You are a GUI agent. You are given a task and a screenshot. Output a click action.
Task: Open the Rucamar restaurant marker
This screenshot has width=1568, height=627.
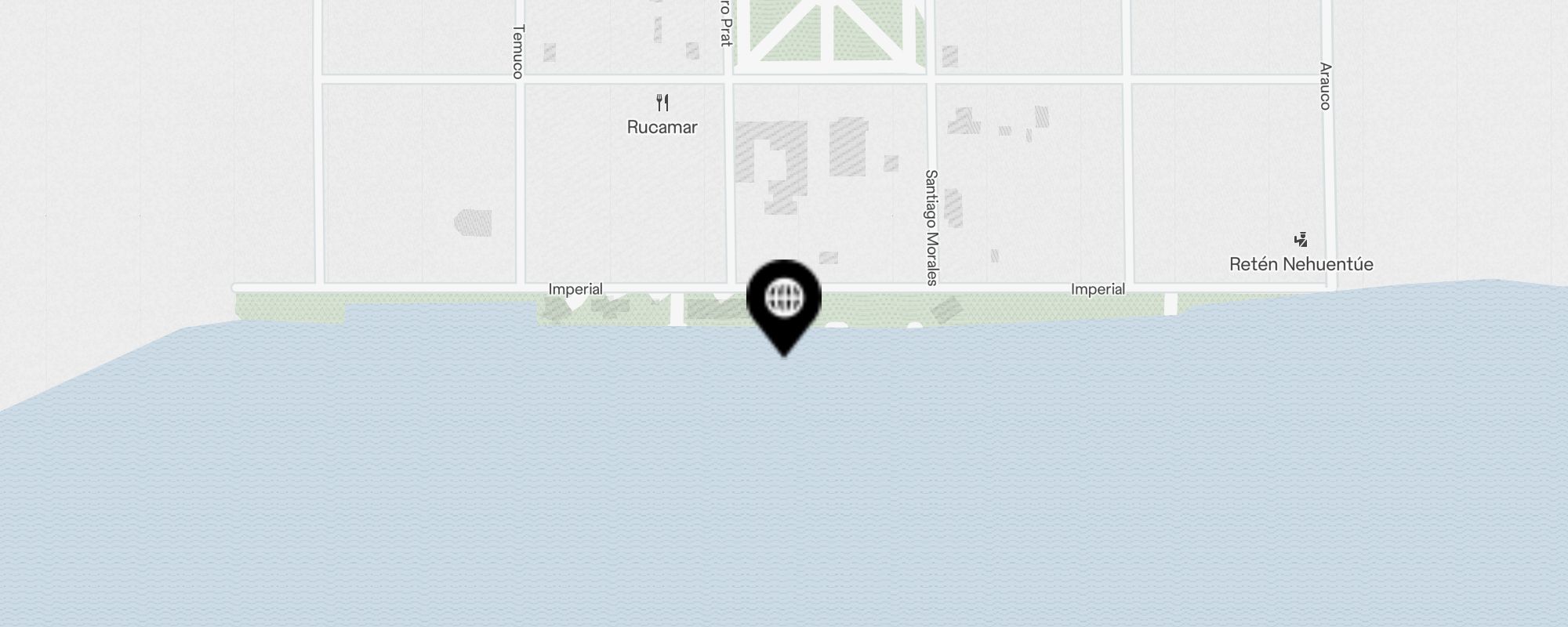tap(662, 103)
